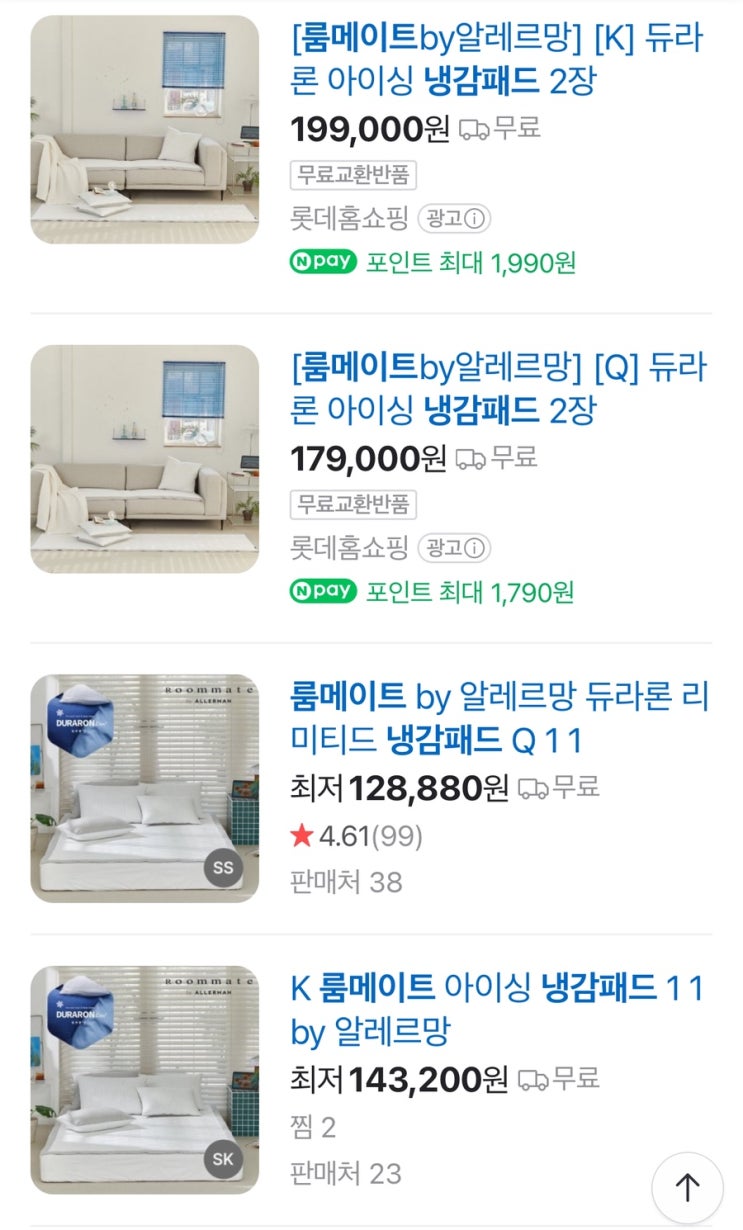Show ad info for the 199,000원 item
The width and height of the screenshot is (743, 1230).
tap(454, 218)
